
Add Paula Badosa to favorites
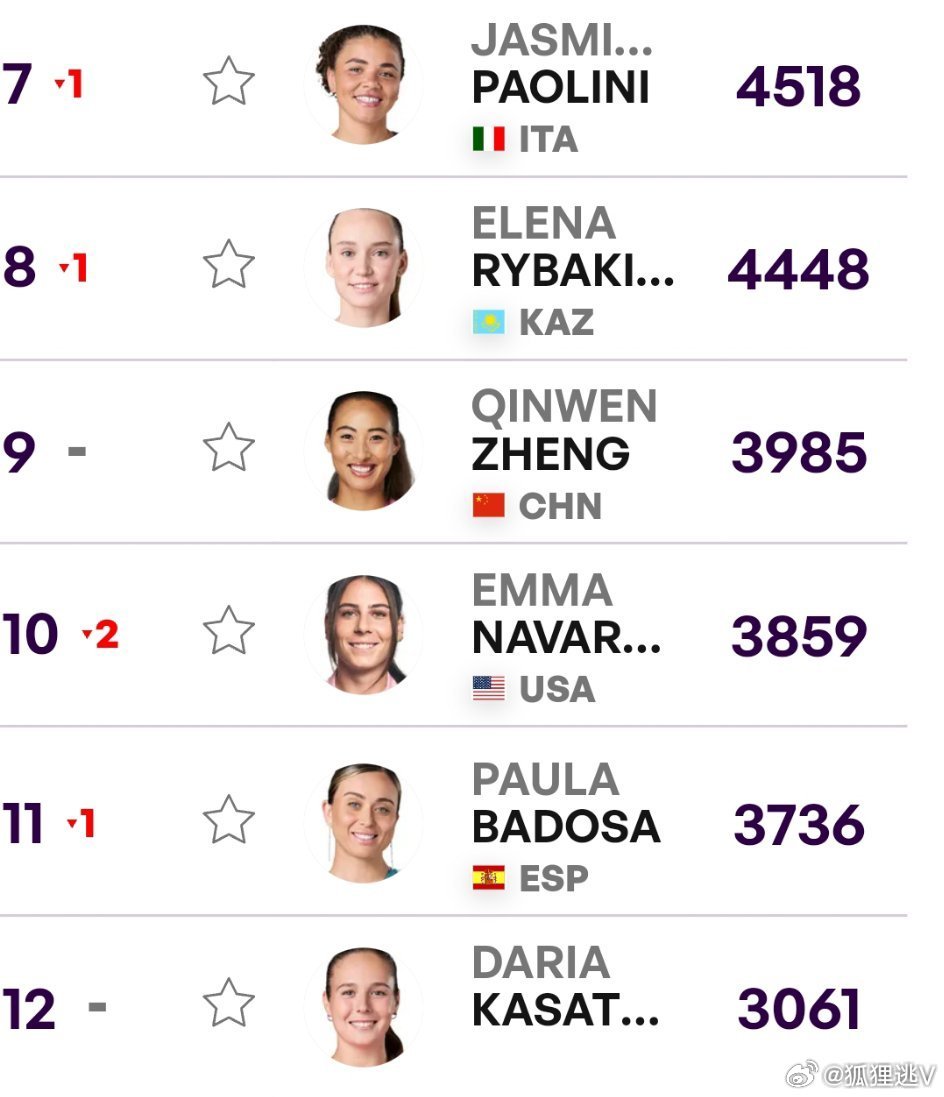click(228, 820)
